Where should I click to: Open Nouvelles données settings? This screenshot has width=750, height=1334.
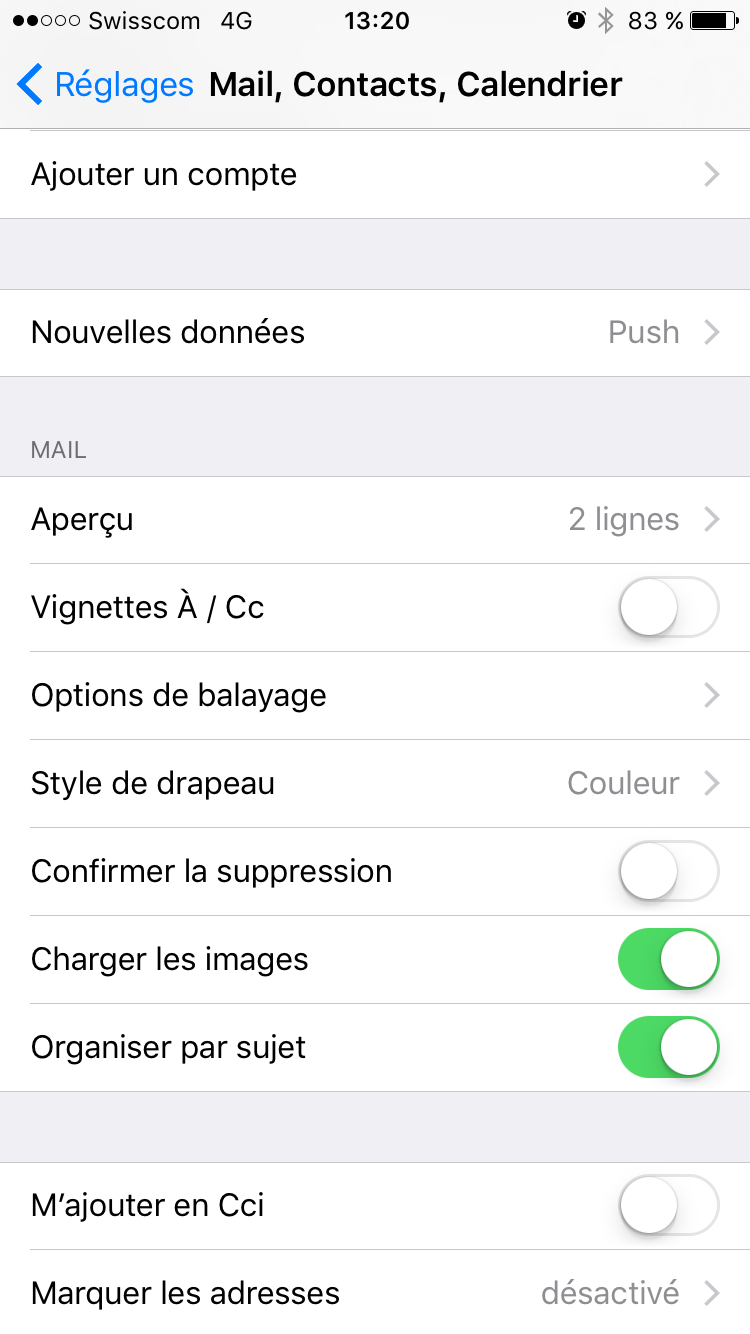point(375,333)
